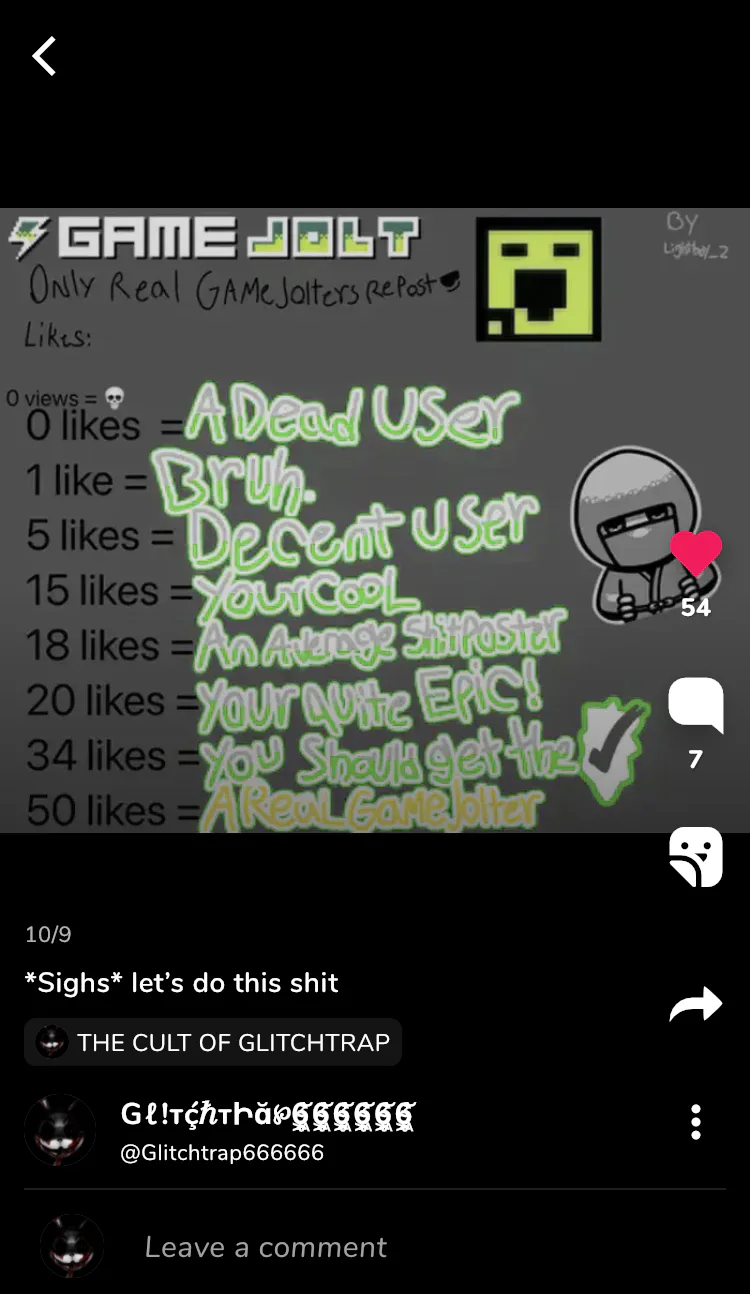Image resolution: width=750 pixels, height=1294 pixels.
Task: Share this post with the arrow icon
Action: pos(696,1004)
